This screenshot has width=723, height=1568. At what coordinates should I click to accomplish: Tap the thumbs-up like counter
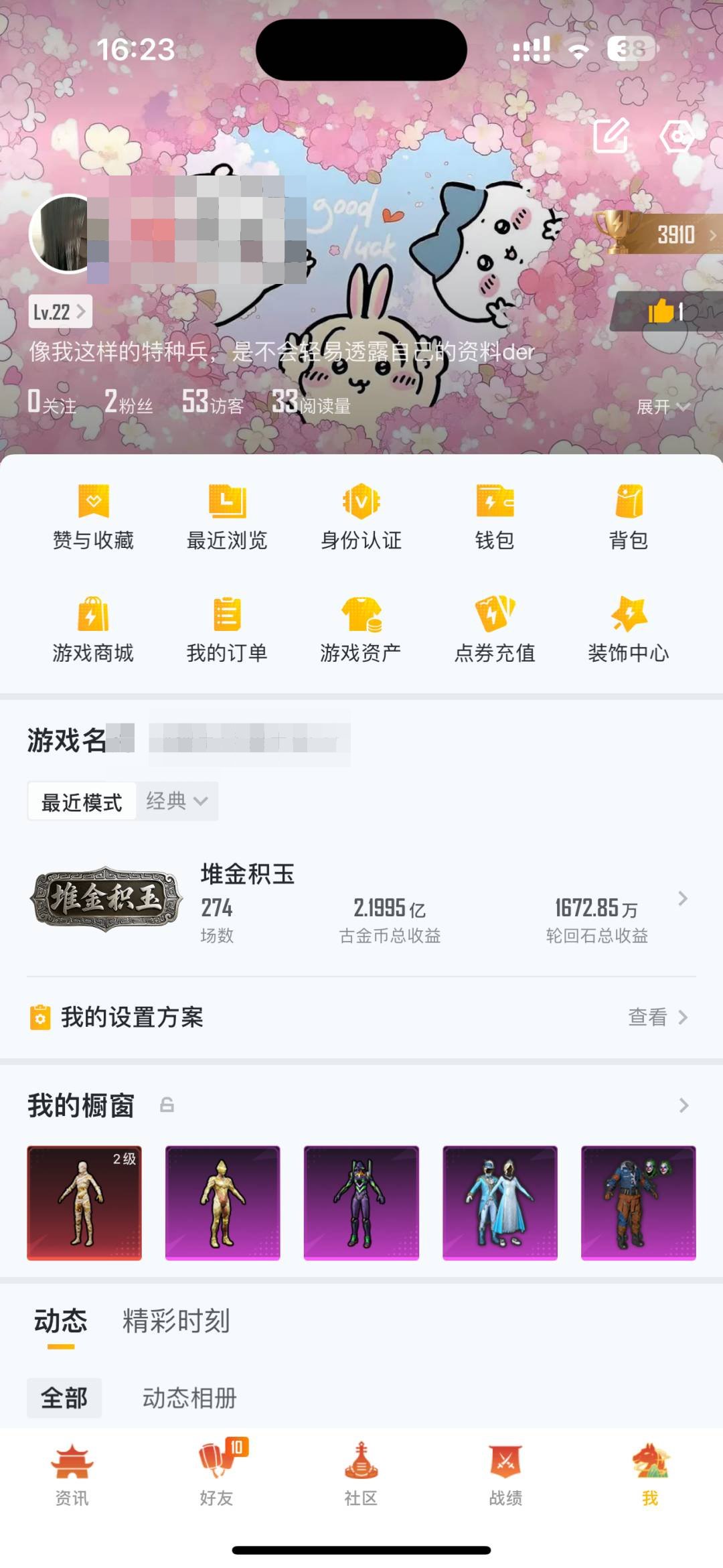[x=666, y=312]
